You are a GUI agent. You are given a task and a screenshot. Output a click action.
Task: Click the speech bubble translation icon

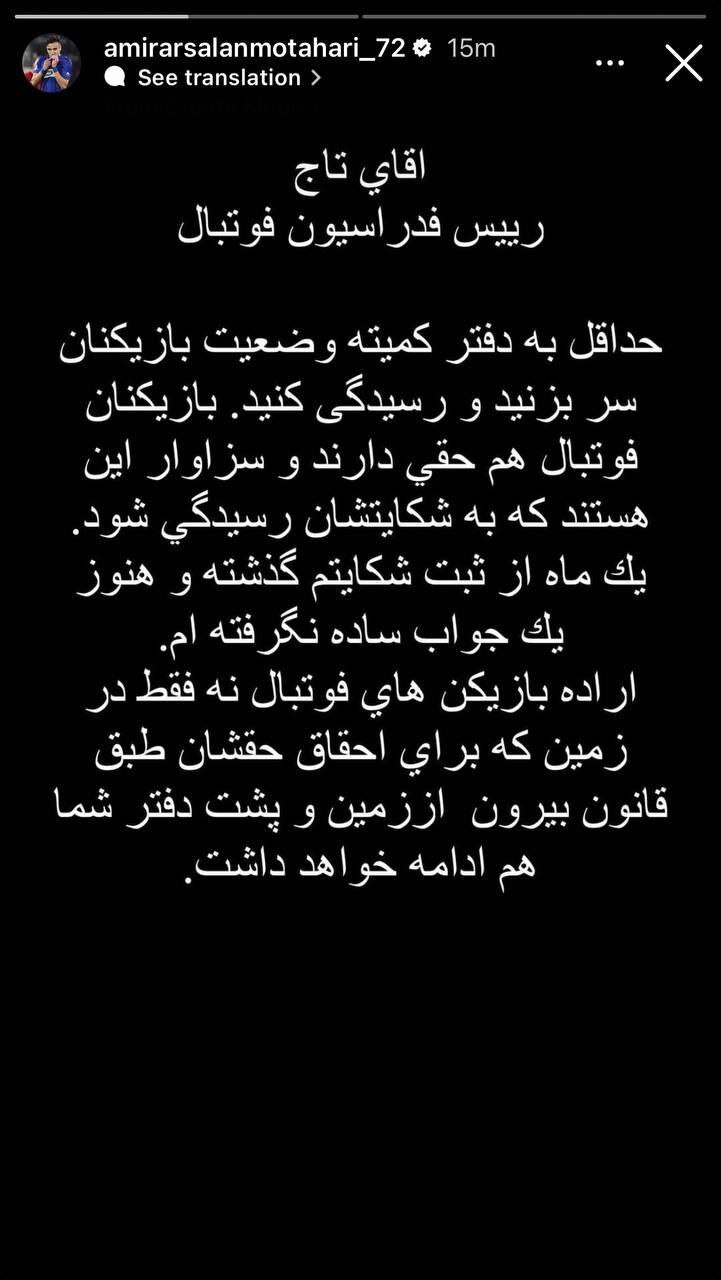point(114,75)
